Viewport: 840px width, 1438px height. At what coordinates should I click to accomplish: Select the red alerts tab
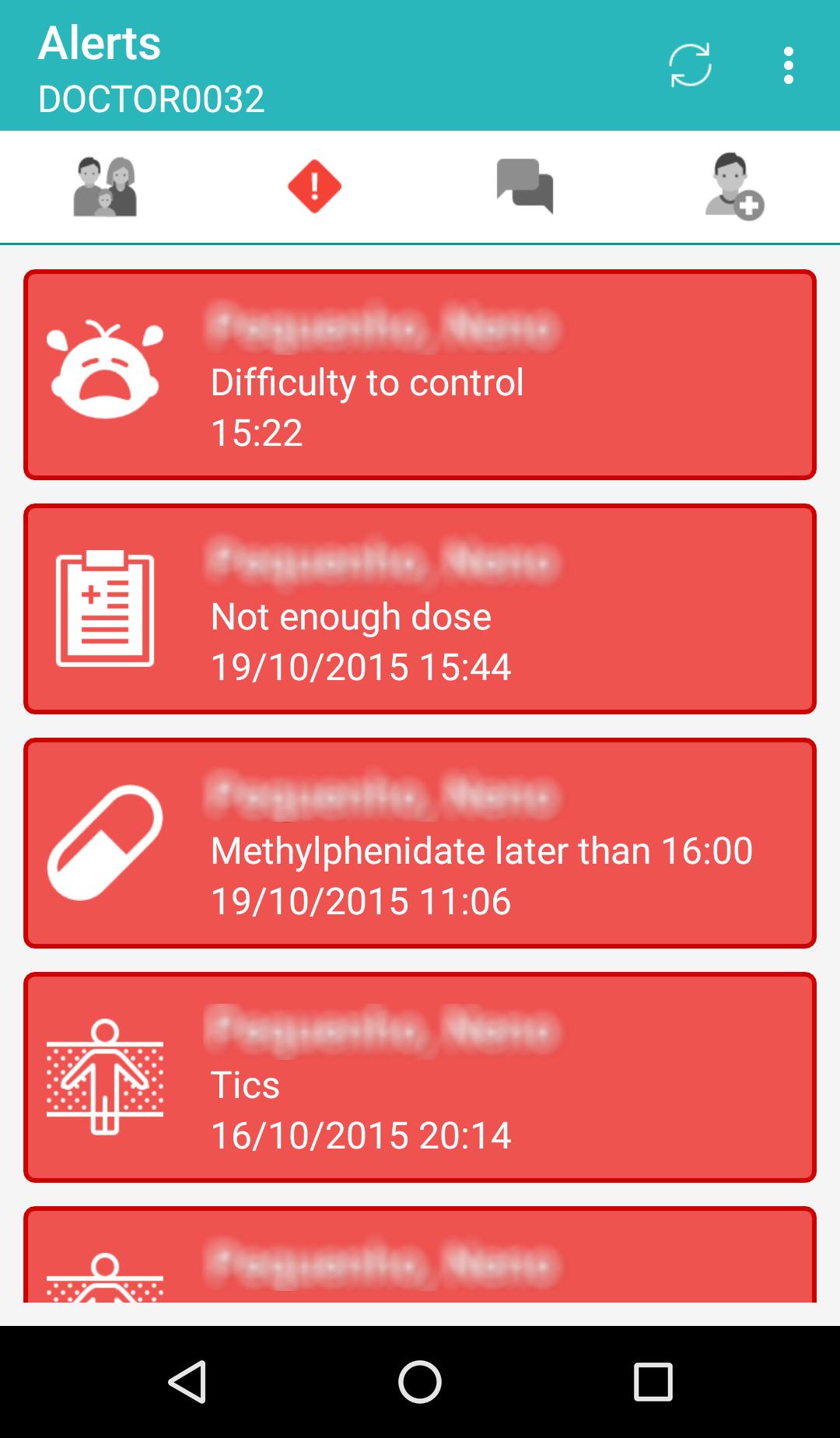click(315, 188)
